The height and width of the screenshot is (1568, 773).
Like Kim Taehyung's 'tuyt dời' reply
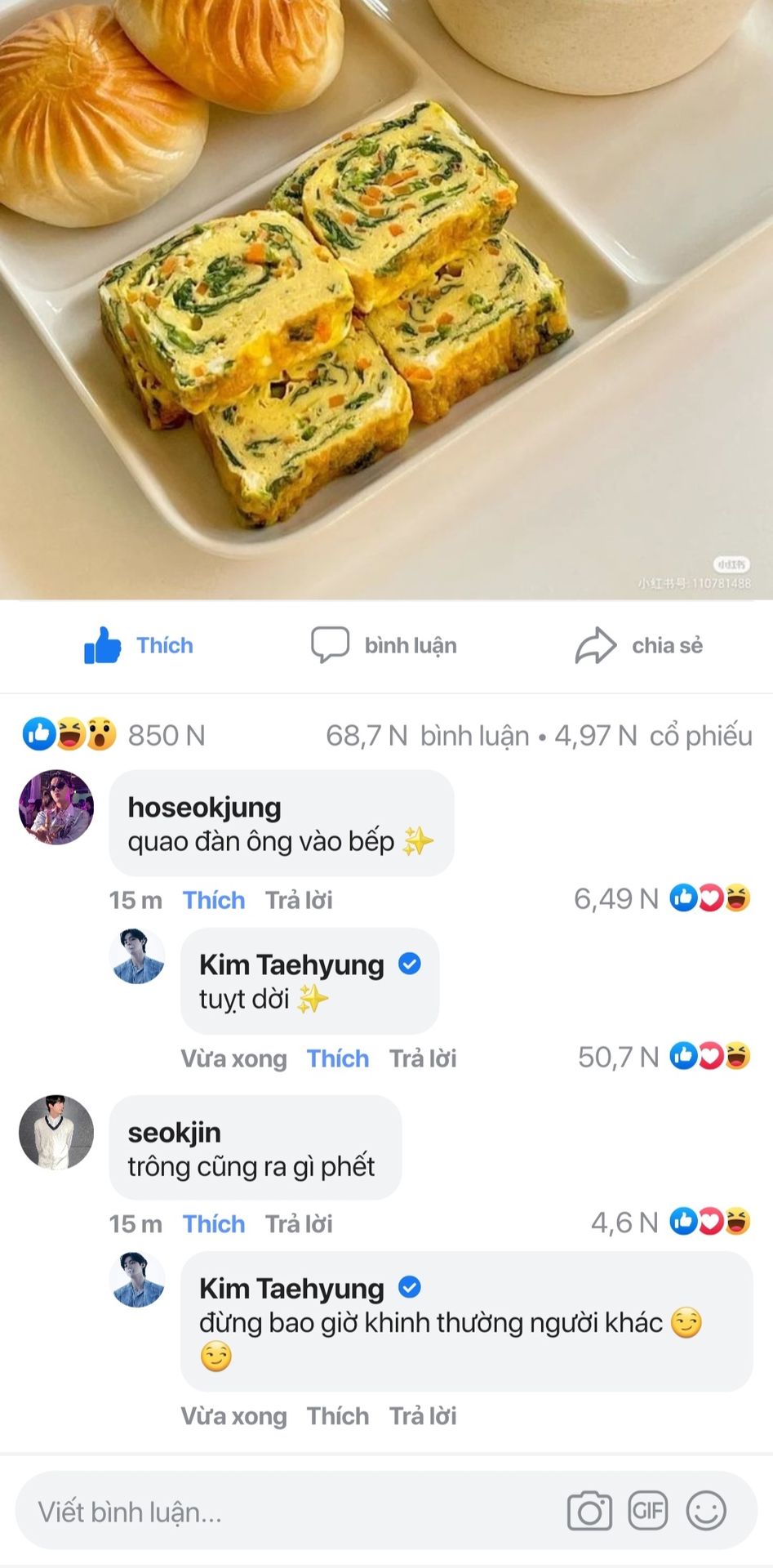click(x=338, y=1058)
